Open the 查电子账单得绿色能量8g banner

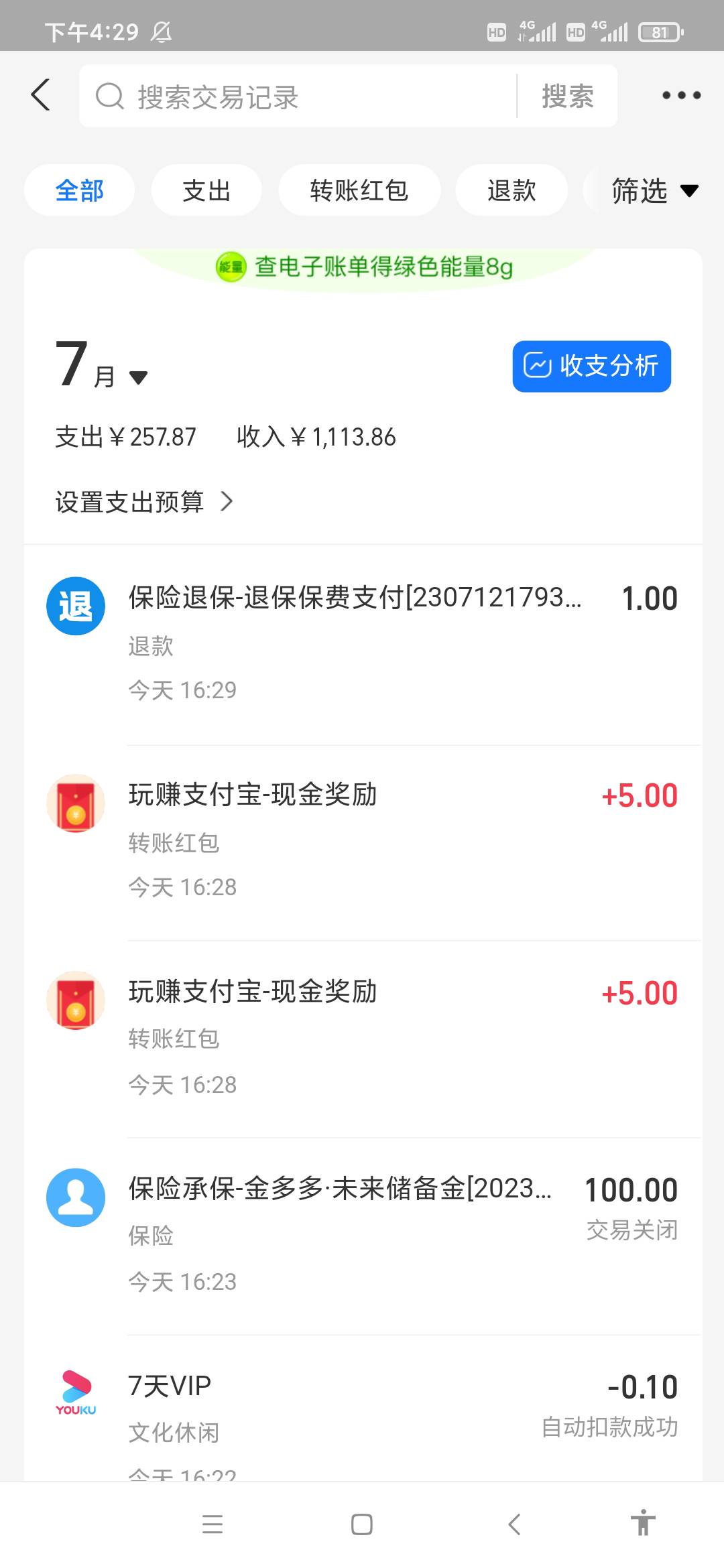coord(364,267)
